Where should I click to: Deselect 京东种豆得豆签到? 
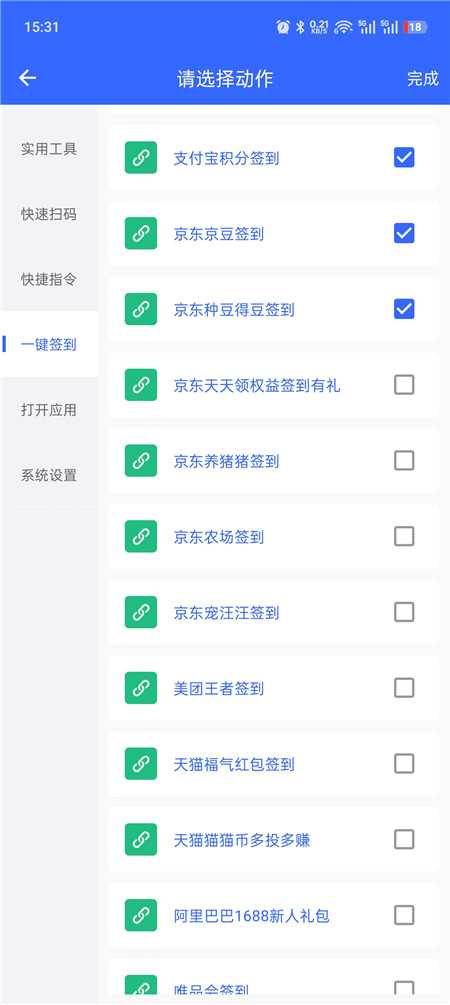tap(404, 309)
